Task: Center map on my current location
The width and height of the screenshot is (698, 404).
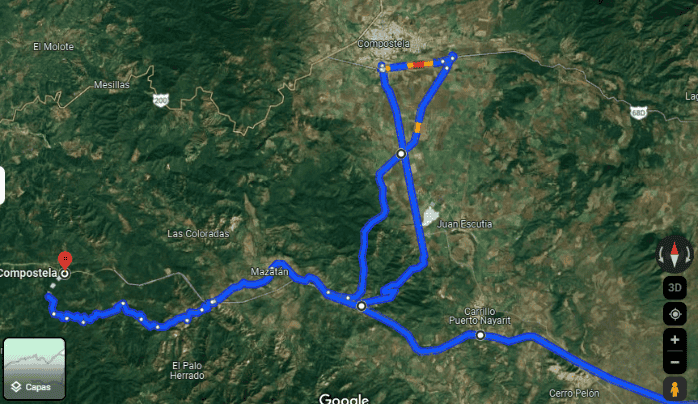Action: 675,314
